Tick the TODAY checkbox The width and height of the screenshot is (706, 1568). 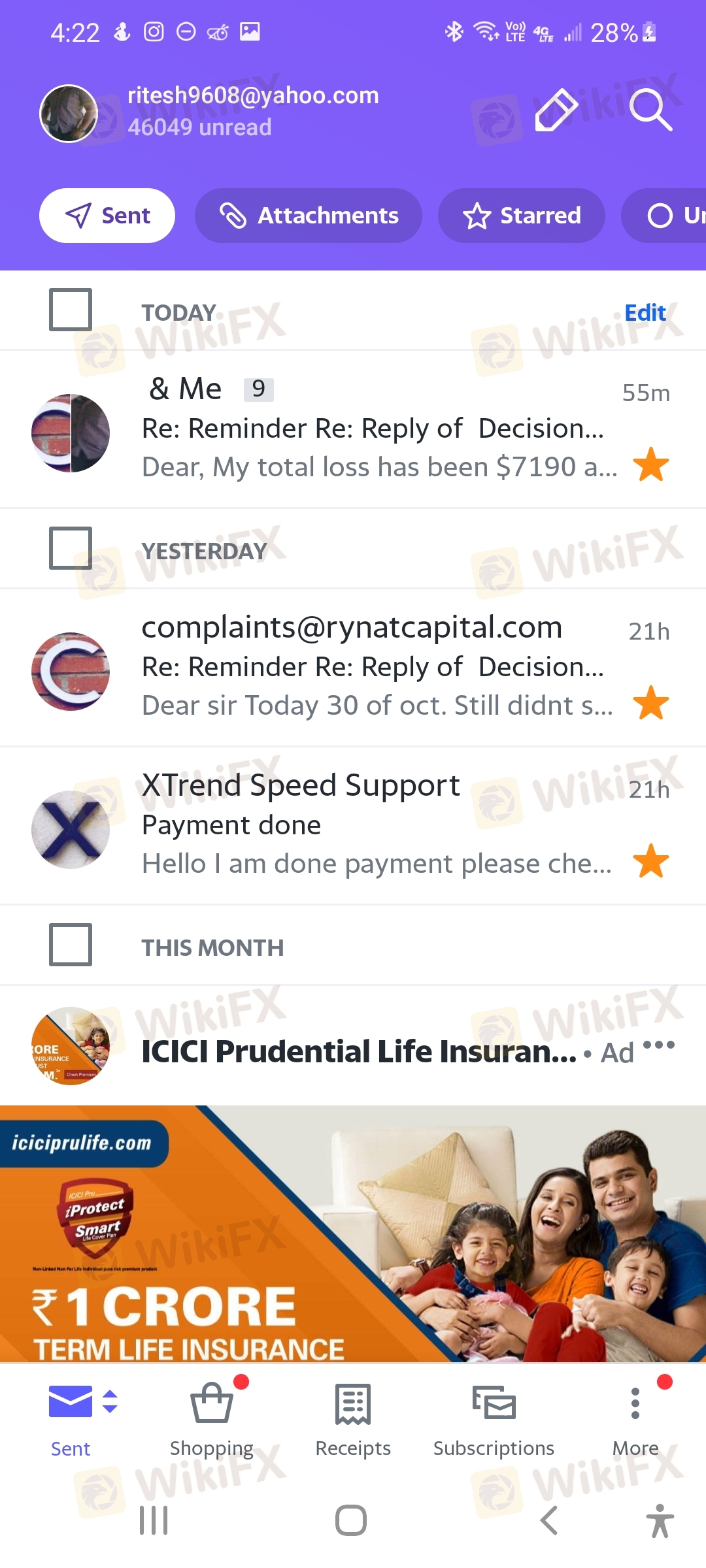click(71, 310)
